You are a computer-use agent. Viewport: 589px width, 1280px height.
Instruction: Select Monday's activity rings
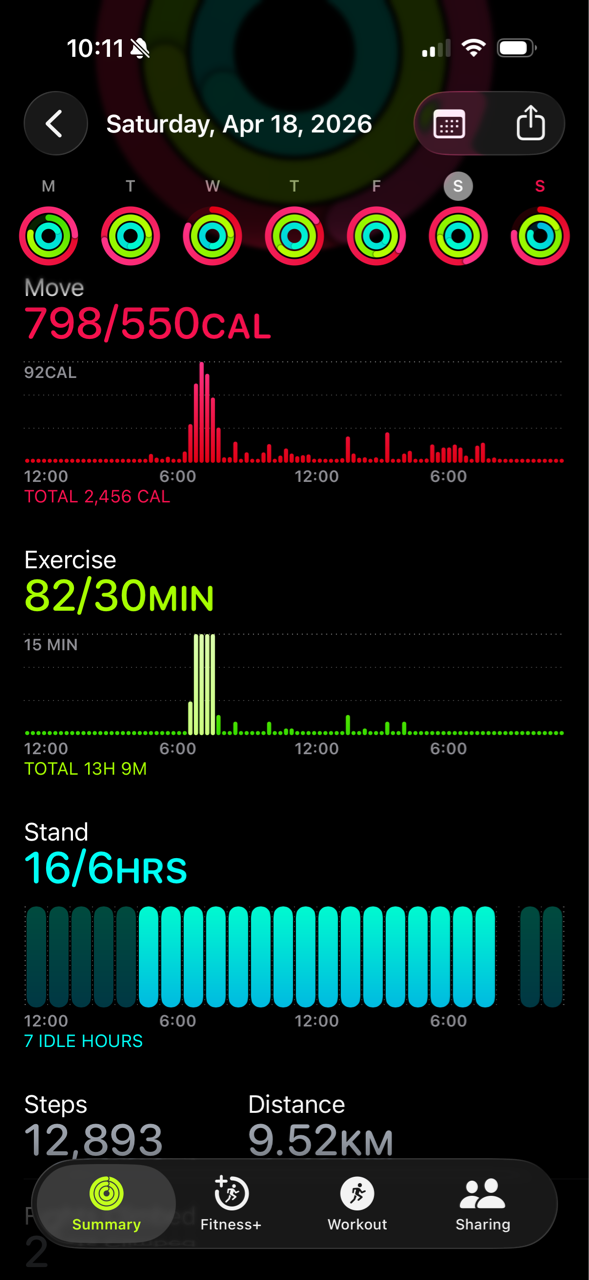tap(48, 236)
